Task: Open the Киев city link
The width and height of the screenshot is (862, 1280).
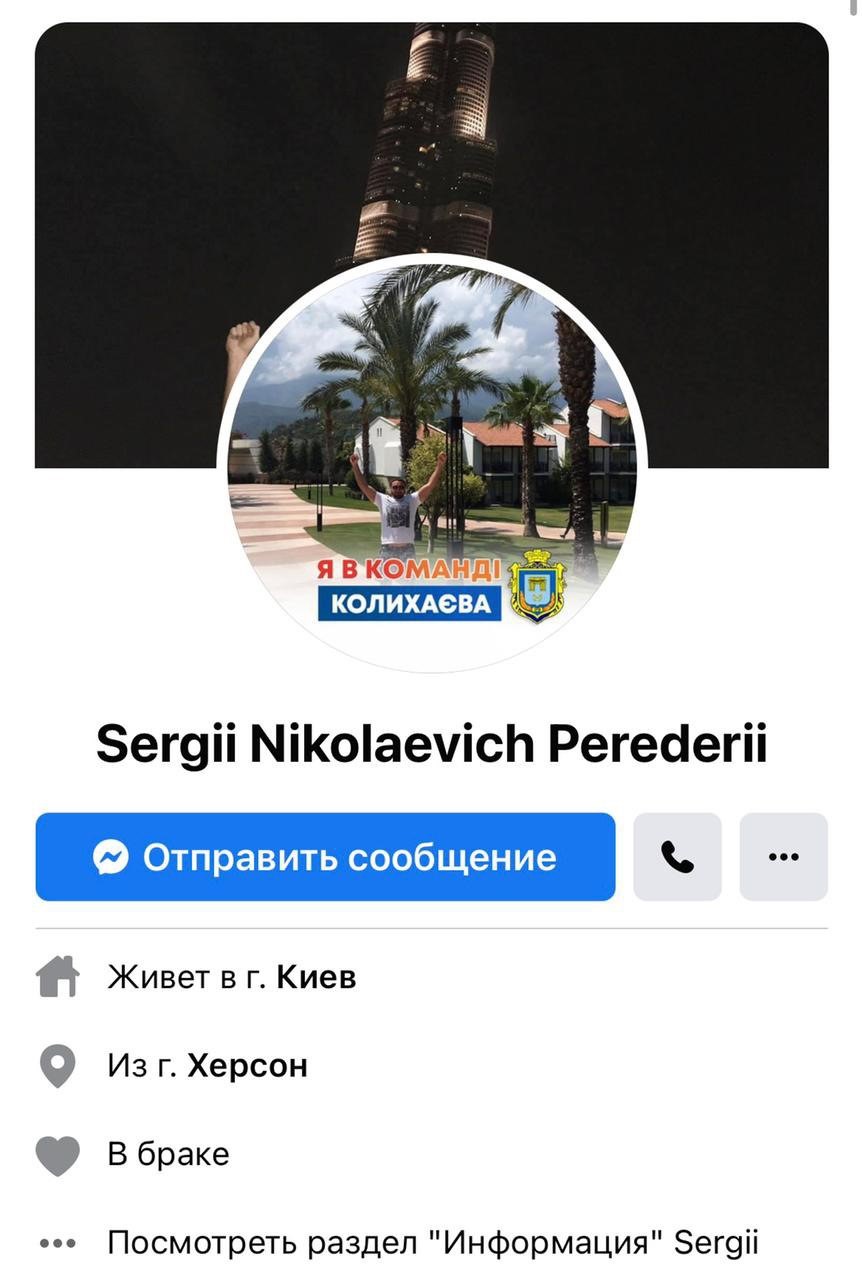Action: [x=316, y=977]
